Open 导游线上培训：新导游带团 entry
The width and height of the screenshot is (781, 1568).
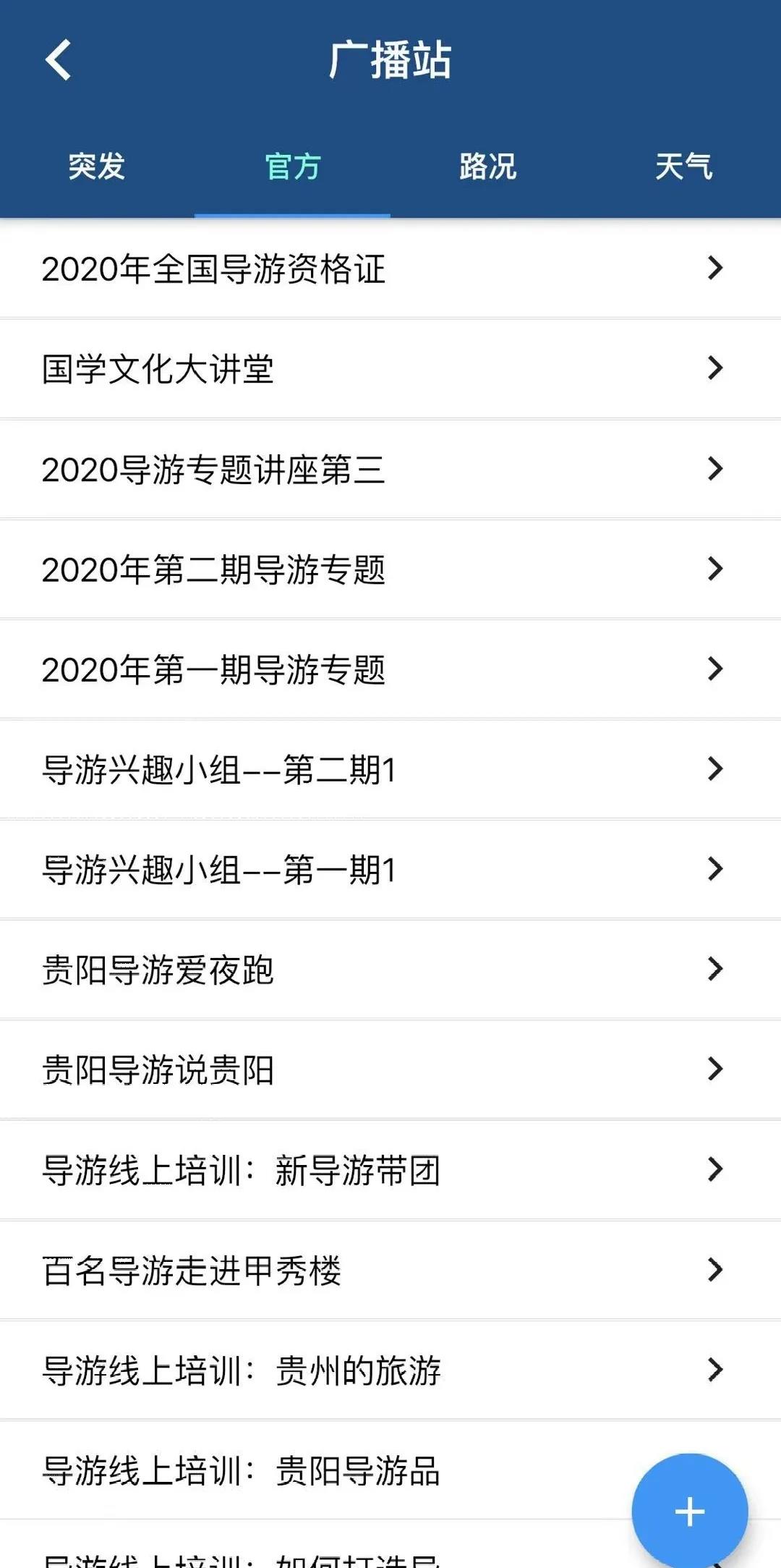(x=289, y=1169)
